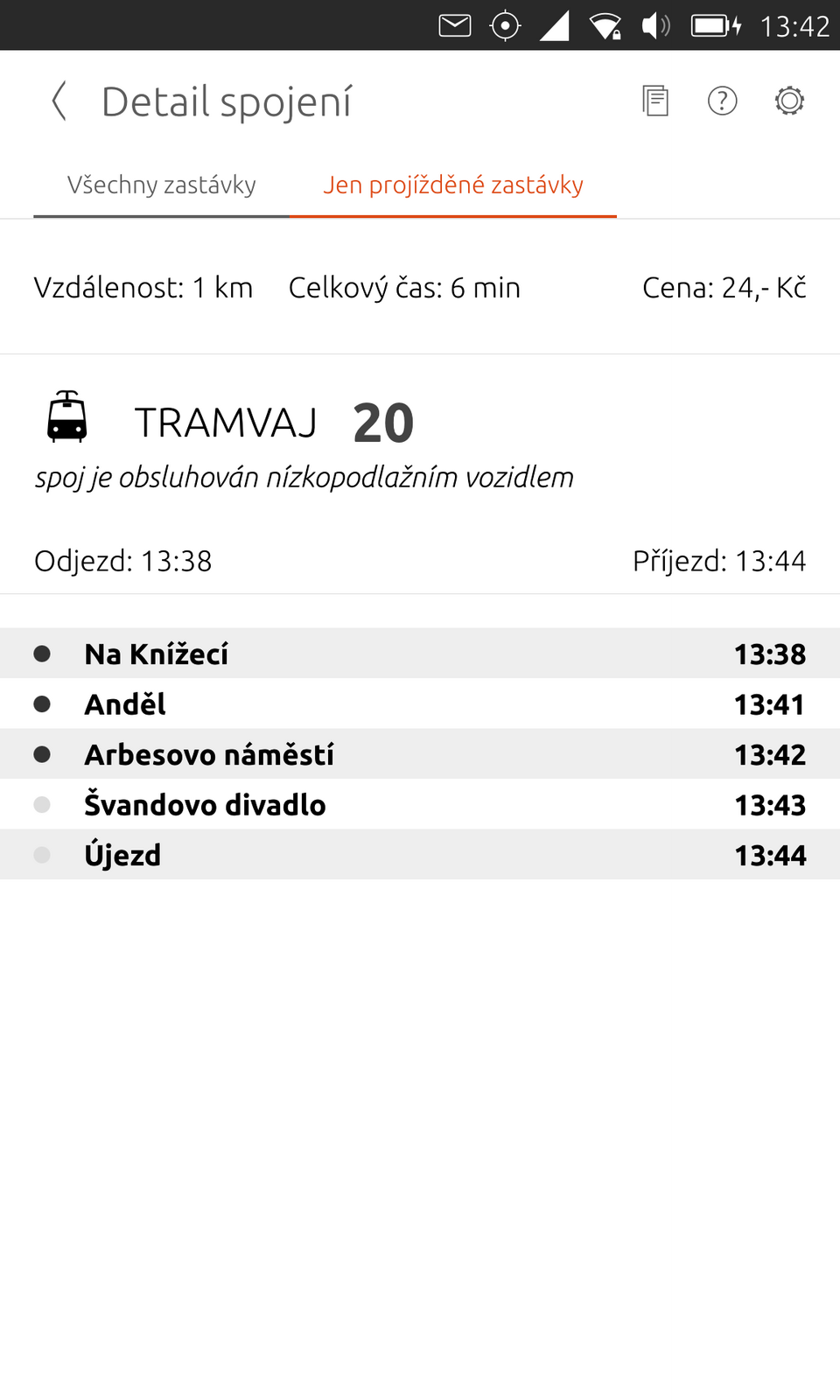Screen dimensions: 840x1400
Task: Go back from Detail spojení
Action: pyautogui.click(x=59, y=101)
